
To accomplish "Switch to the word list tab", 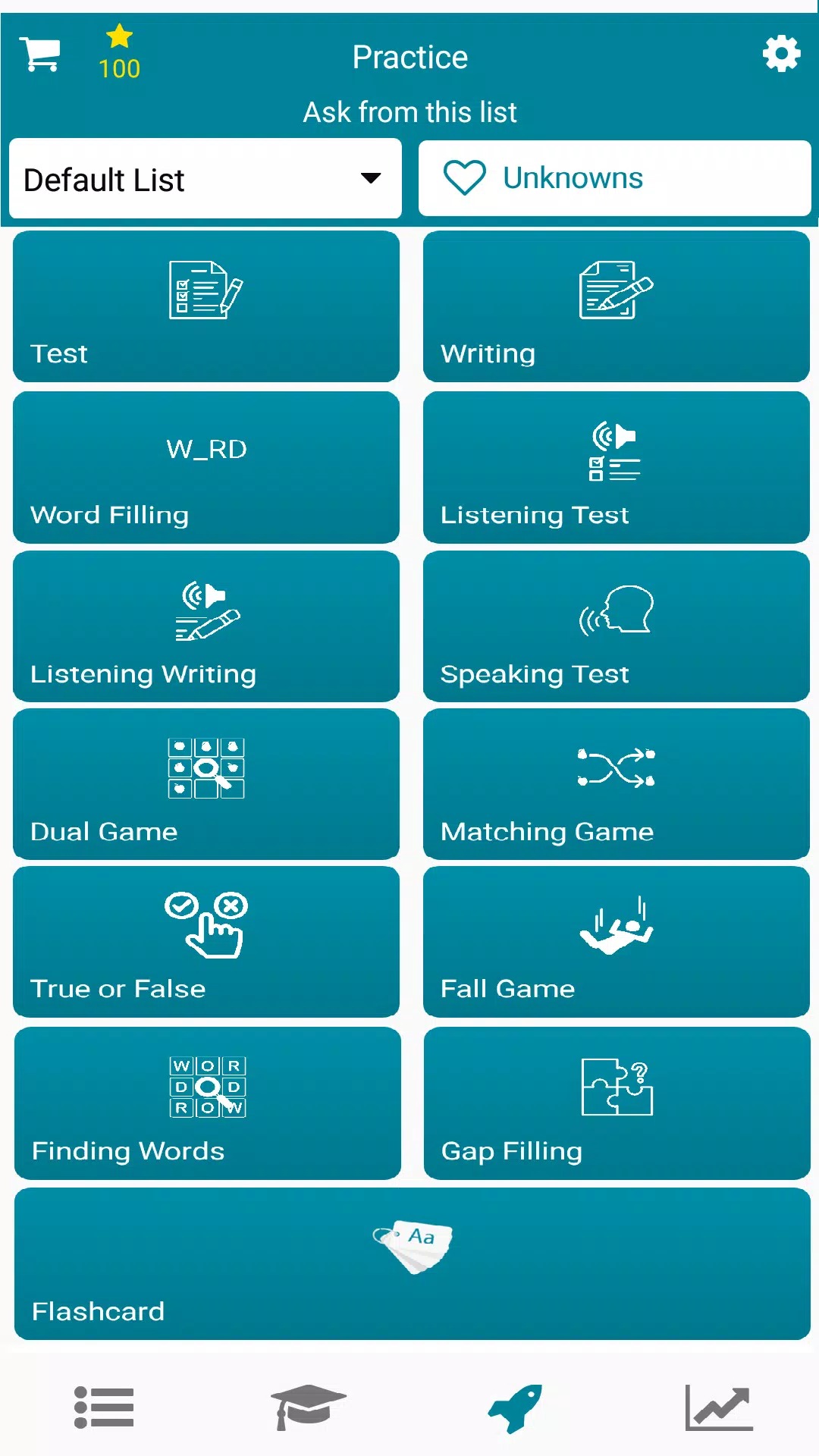I will click(x=104, y=1407).
